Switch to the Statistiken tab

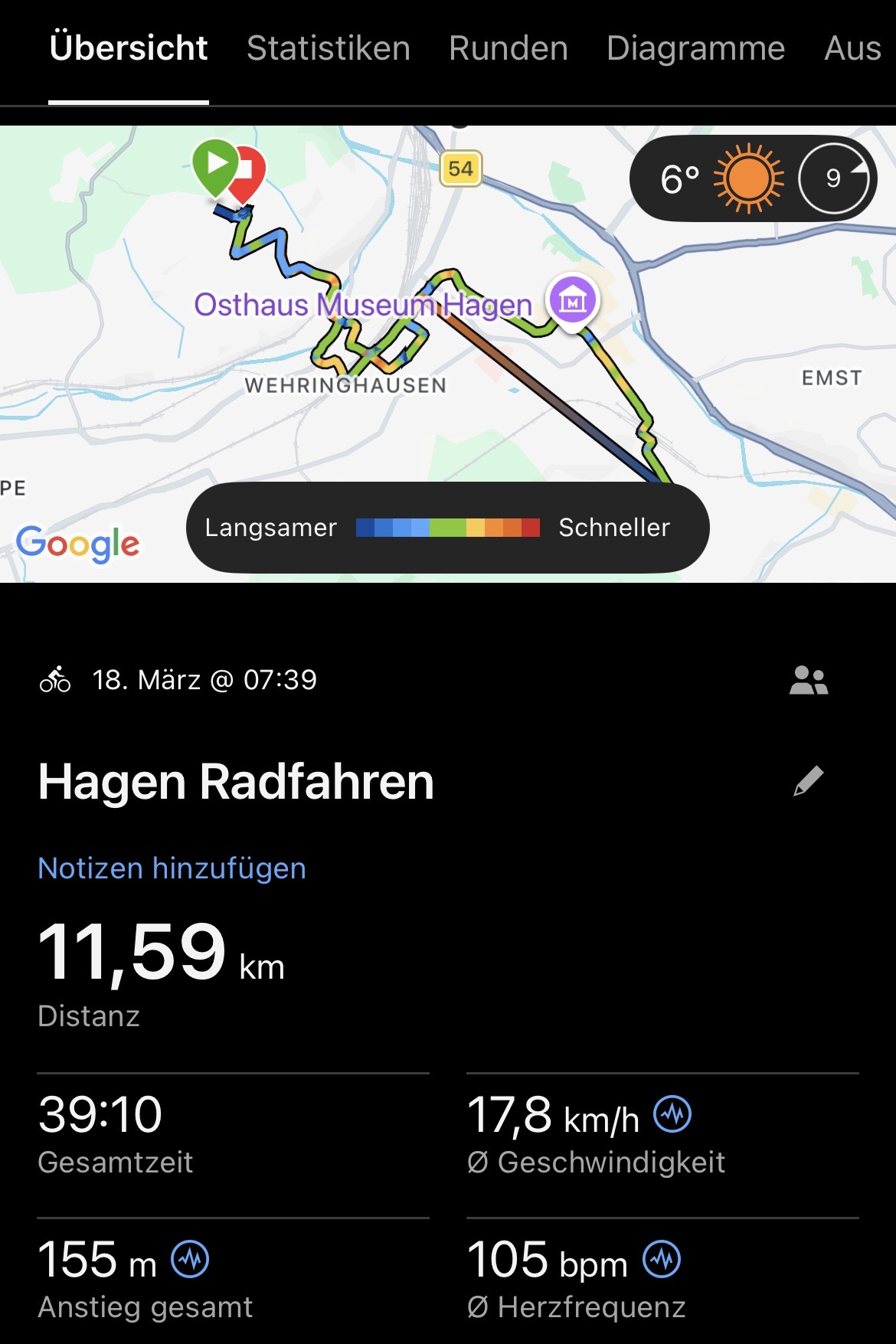329,49
